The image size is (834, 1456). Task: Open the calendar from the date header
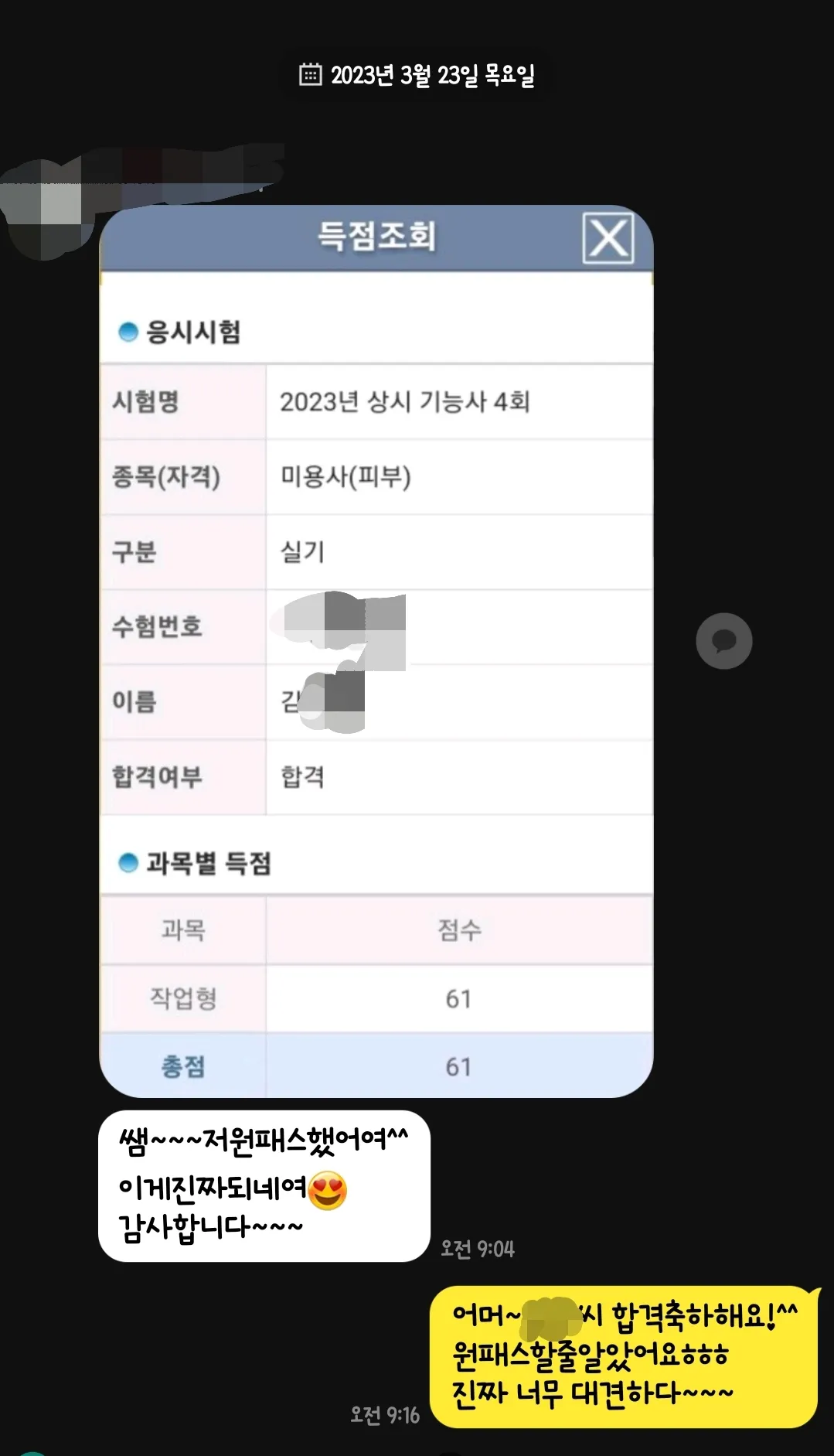pos(311,75)
